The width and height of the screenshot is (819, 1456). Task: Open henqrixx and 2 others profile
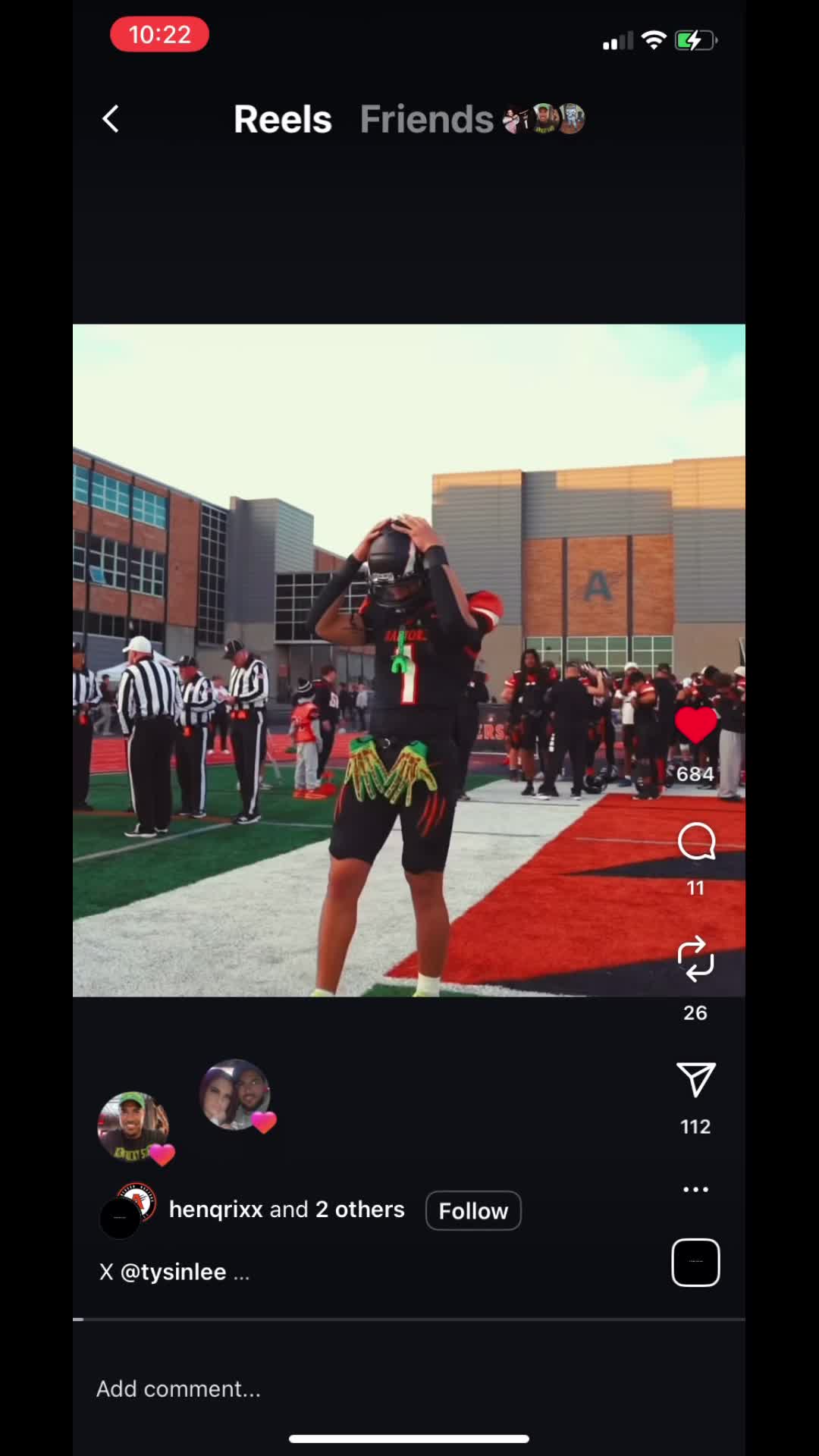pos(286,1210)
